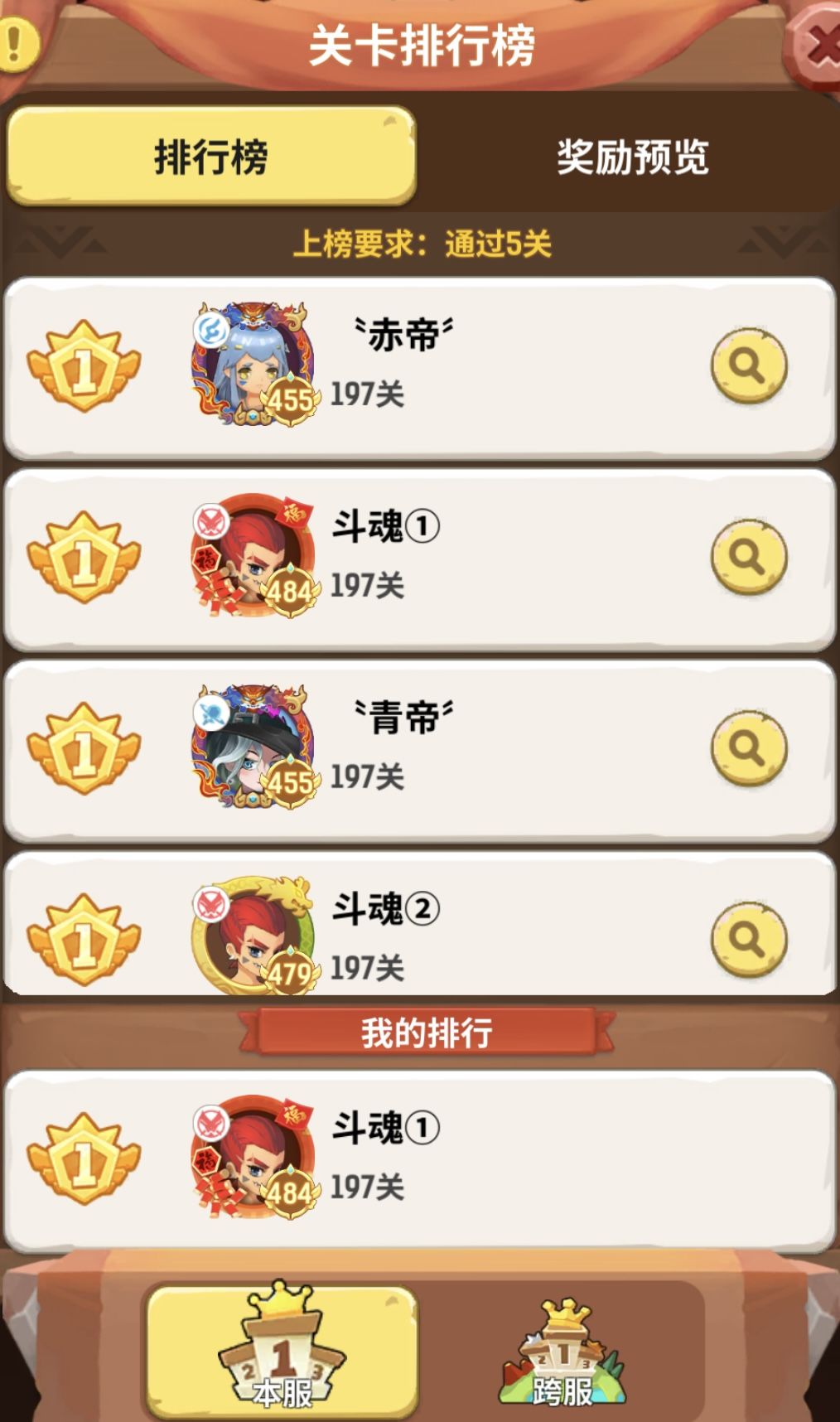Switch to the 奖励预览 tab
840x1422 pixels.
pyautogui.click(x=632, y=154)
